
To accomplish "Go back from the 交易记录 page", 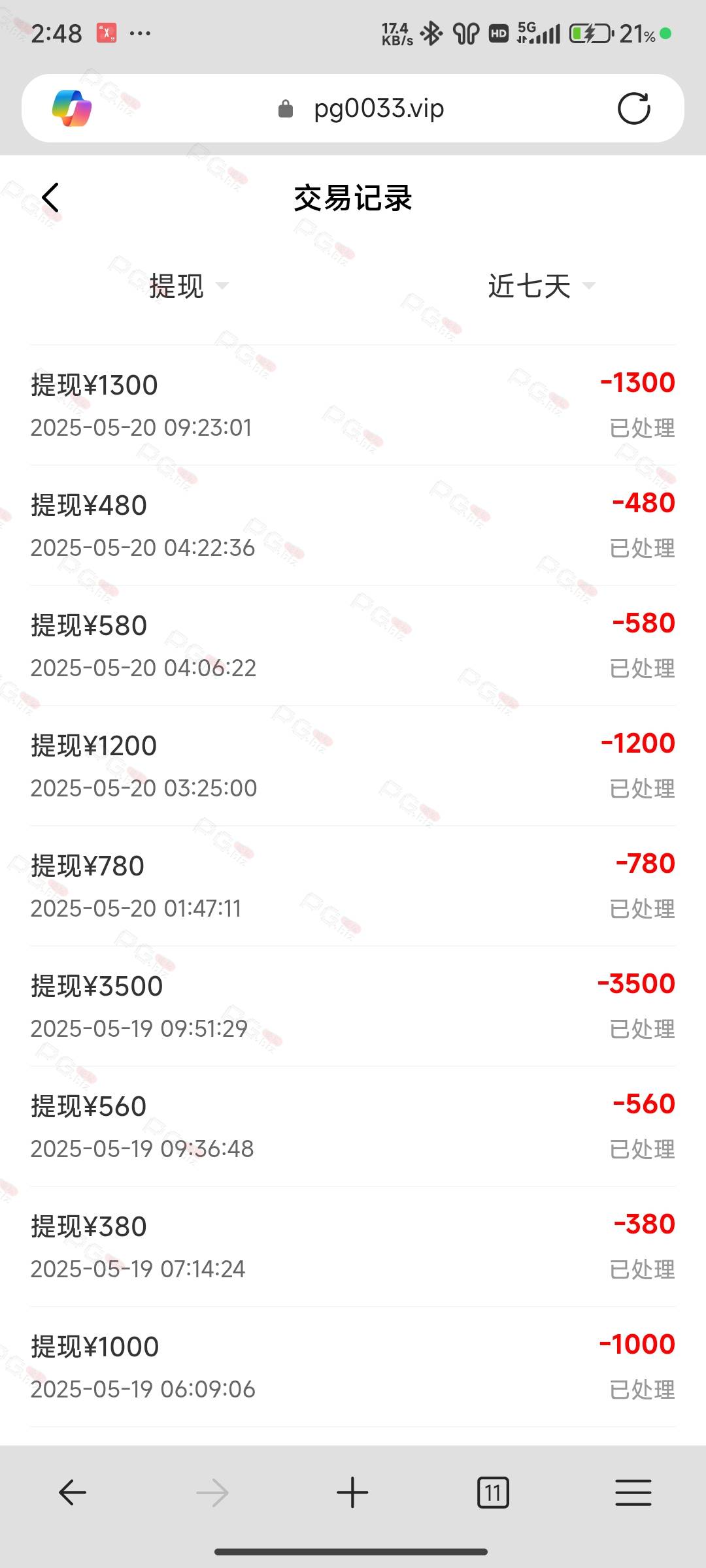I will pyautogui.click(x=50, y=197).
